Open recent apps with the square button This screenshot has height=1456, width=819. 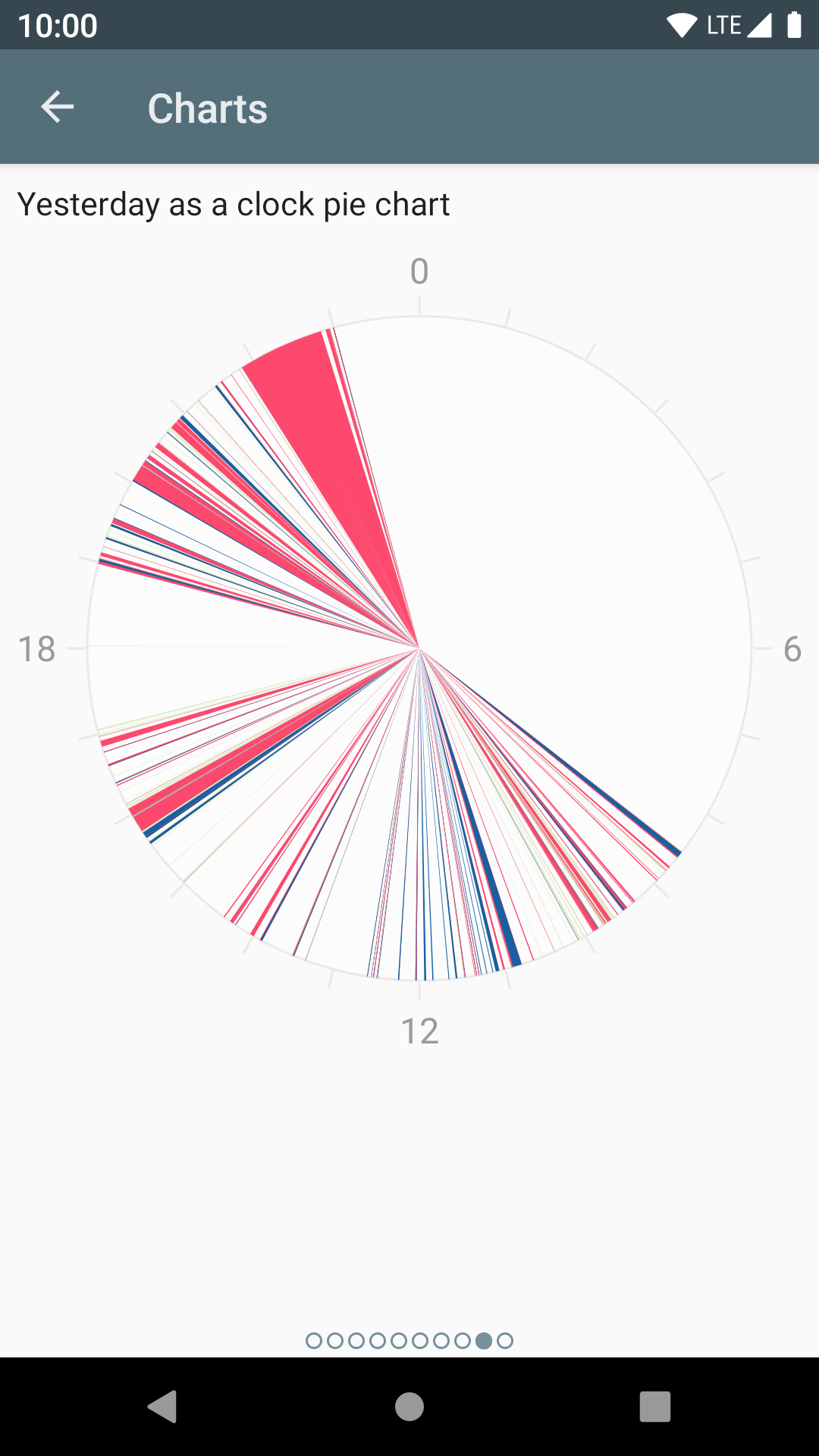(x=654, y=1407)
